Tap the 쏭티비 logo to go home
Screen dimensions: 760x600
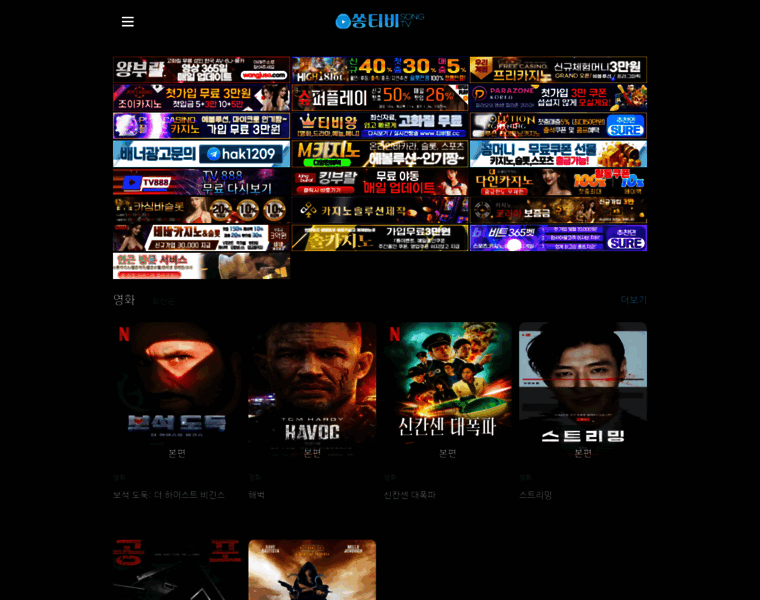pyautogui.click(x=378, y=21)
